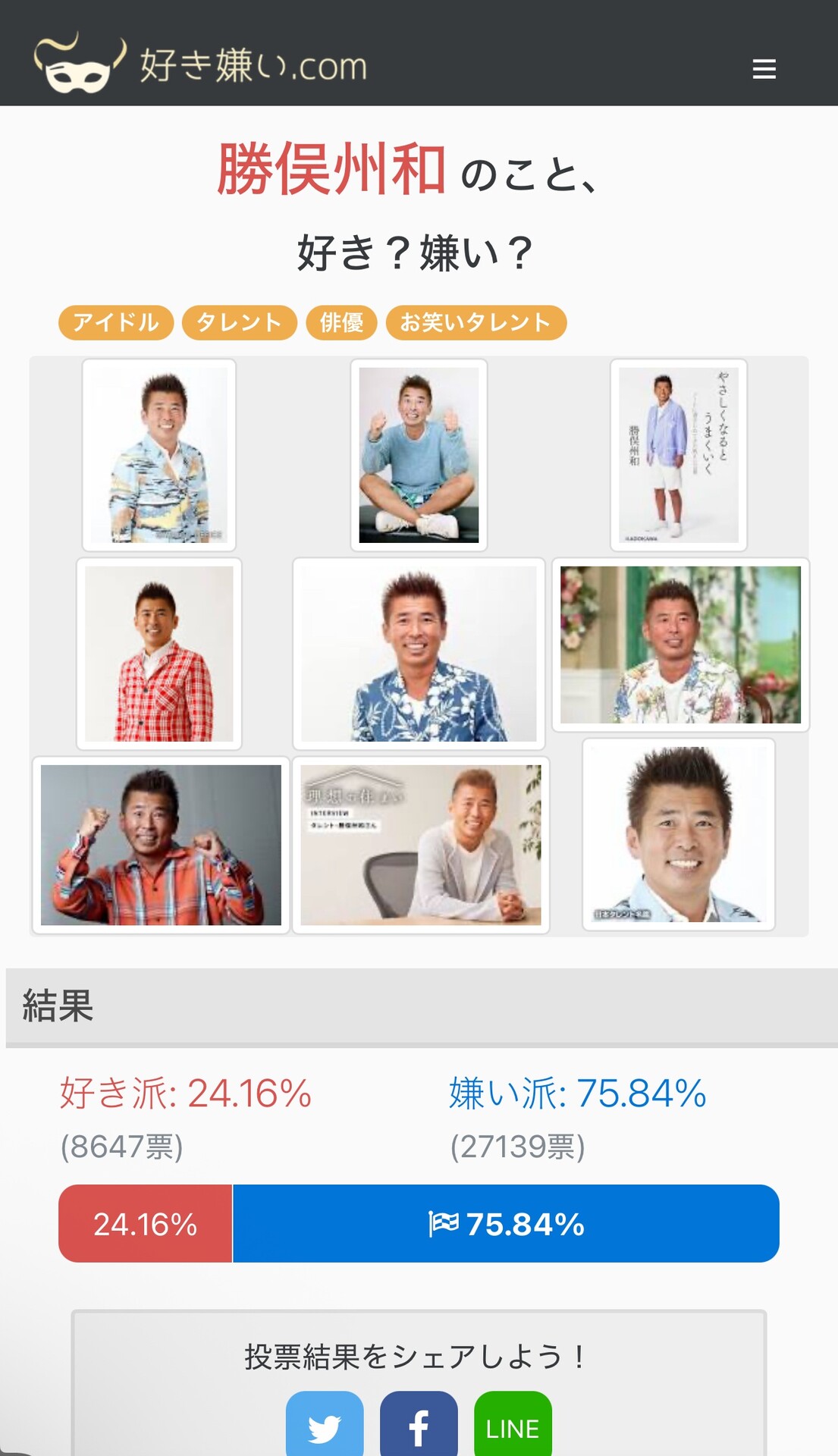This screenshot has height=1456, width=838.
Task: Share the result on Twitter
Action: click(325, 1426)
